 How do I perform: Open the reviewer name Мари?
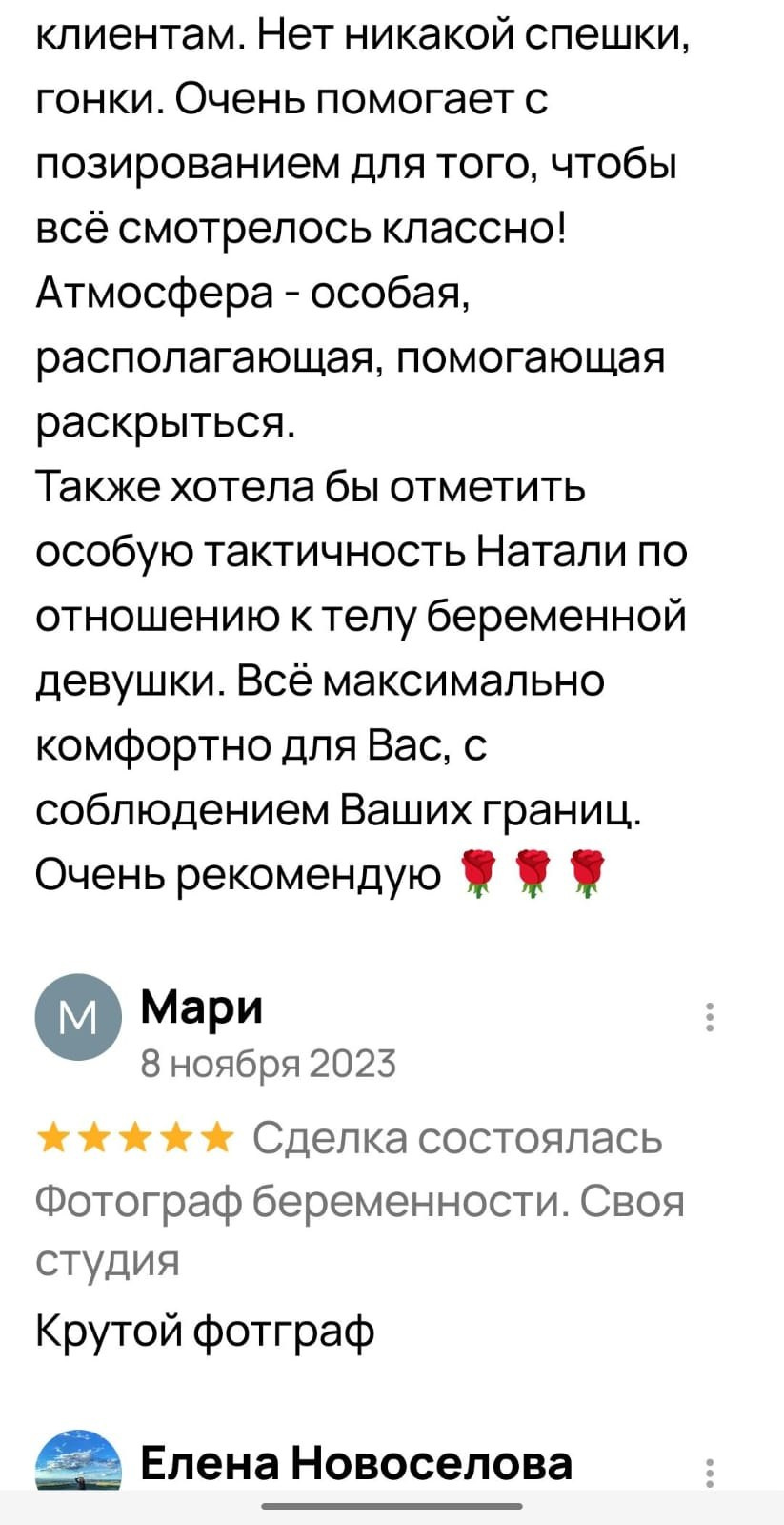click(201, 1007)
